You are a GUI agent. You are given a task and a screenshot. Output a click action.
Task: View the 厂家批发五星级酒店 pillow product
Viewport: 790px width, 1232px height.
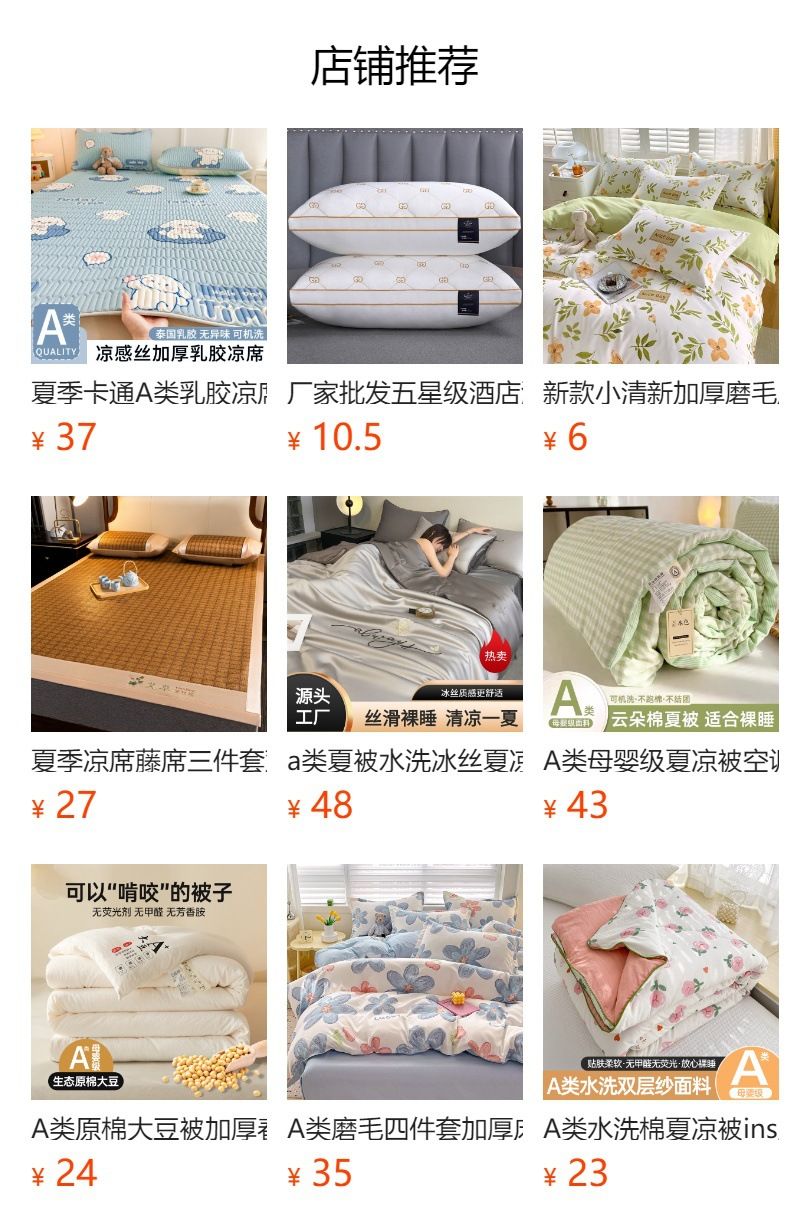click(x=405, y=291)
